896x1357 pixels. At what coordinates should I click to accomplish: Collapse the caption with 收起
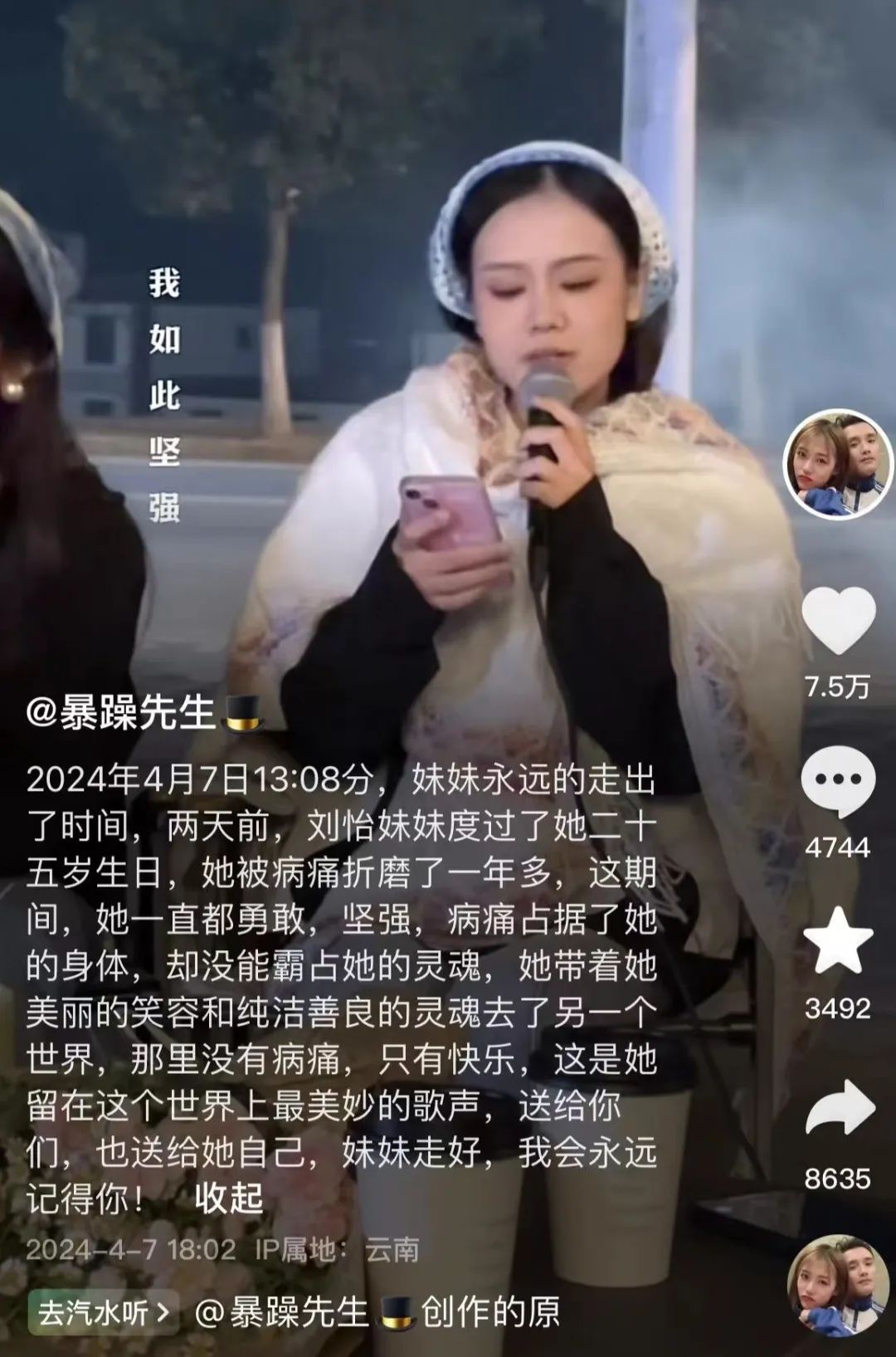pos(228,1198)
